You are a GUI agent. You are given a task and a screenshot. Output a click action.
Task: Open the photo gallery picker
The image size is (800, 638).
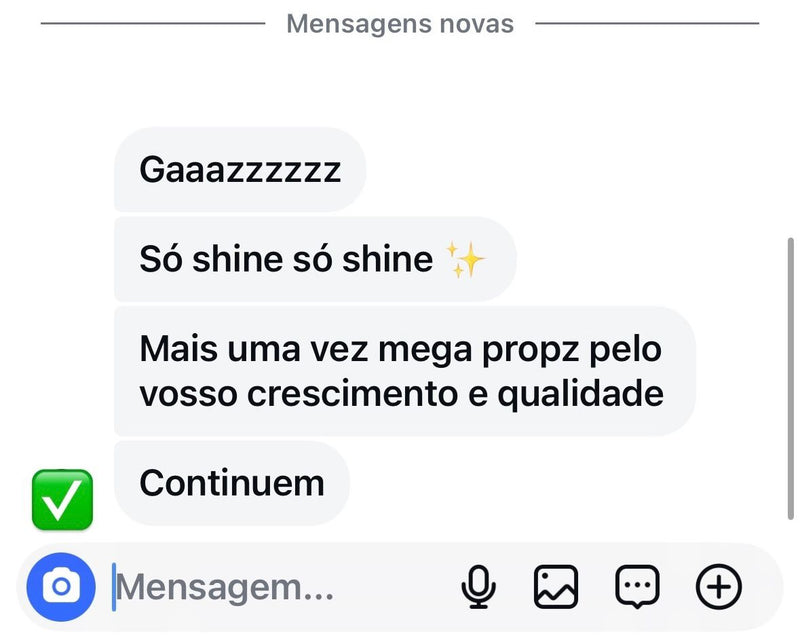[x=556, y=587]
